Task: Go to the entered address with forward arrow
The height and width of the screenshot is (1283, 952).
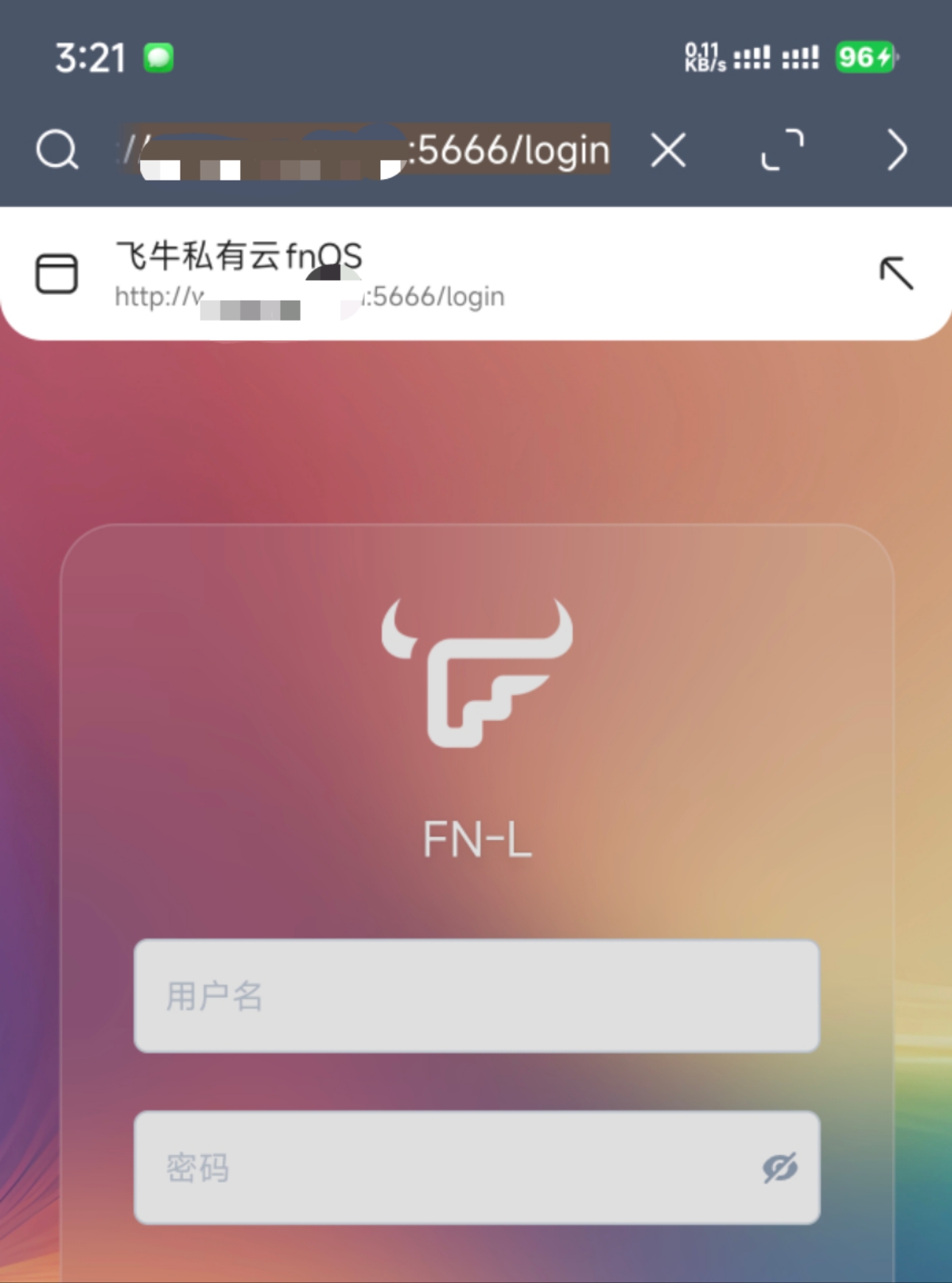Action: [x=896, y=150]
